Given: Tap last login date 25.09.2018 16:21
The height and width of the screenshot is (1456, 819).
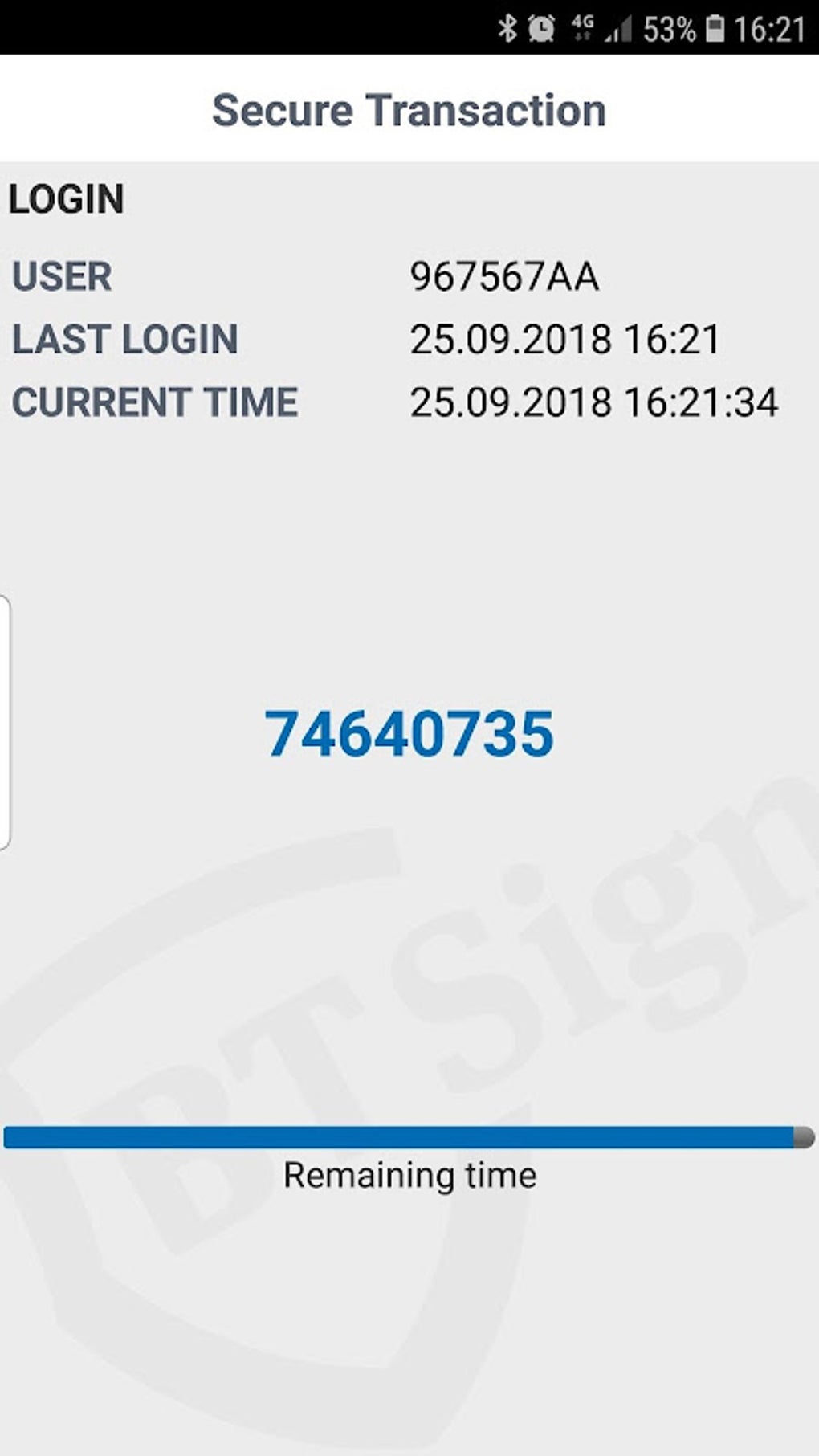Looking at the screenshot, I should tap(566, 339).
